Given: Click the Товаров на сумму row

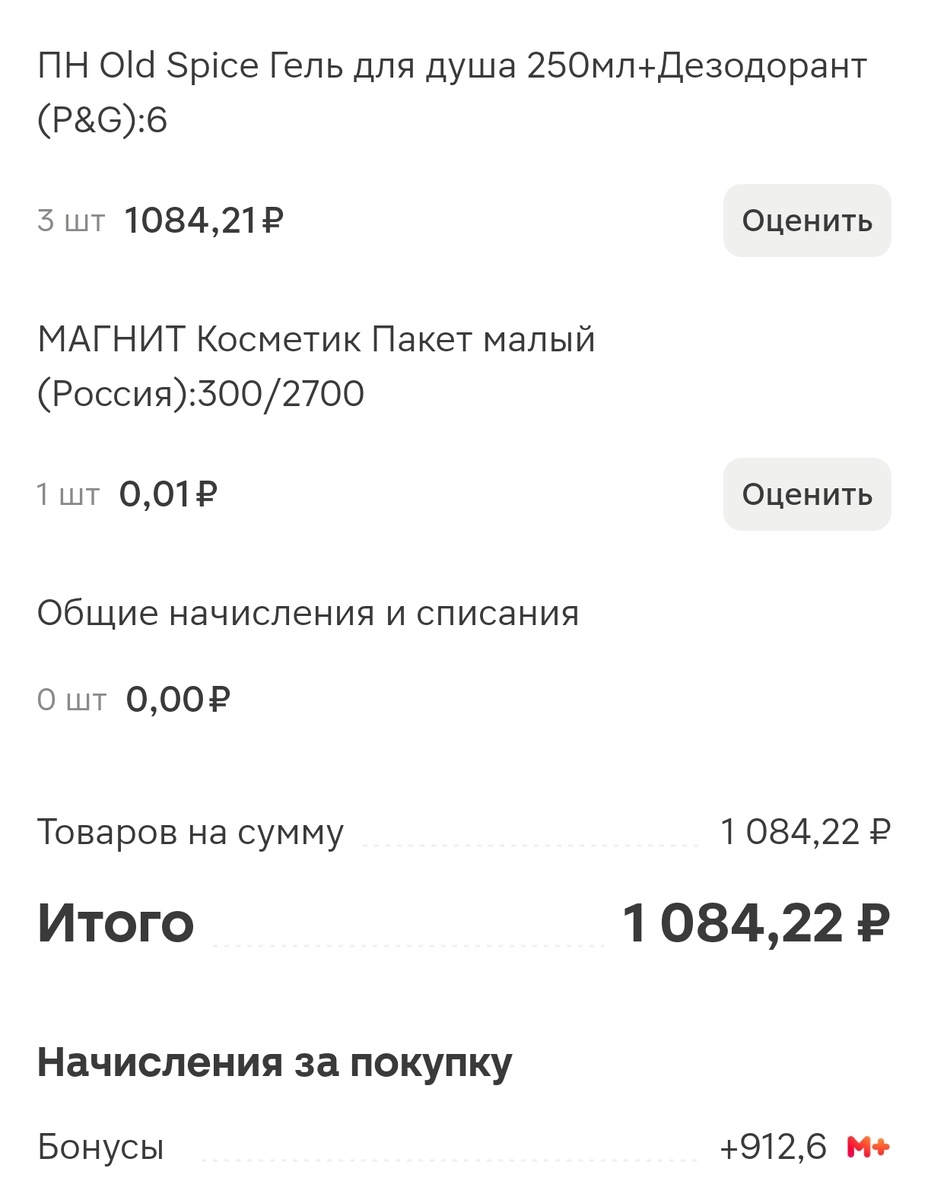Looking at the screenshot, I should [189, 831].
